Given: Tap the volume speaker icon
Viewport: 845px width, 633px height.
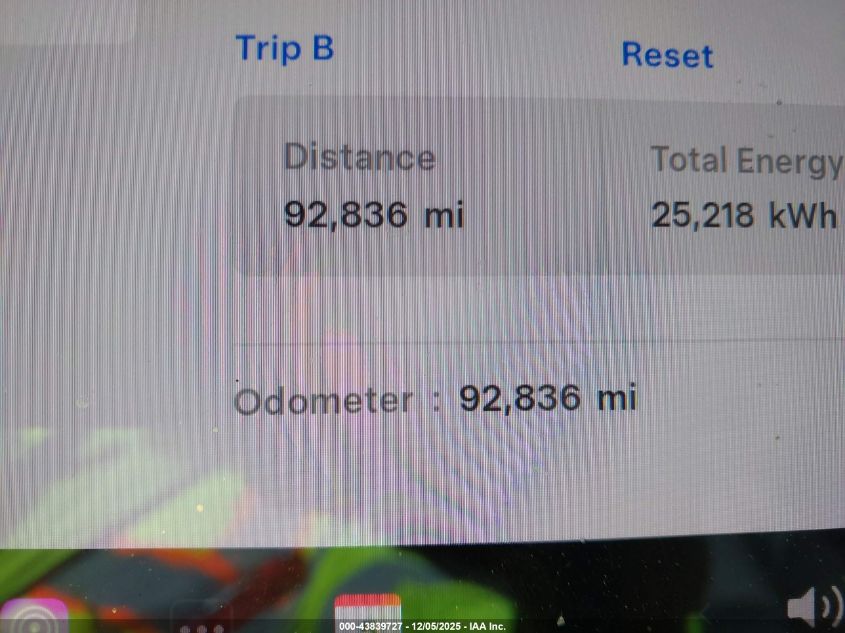Looking at the screenshot, I should point(812,607).
